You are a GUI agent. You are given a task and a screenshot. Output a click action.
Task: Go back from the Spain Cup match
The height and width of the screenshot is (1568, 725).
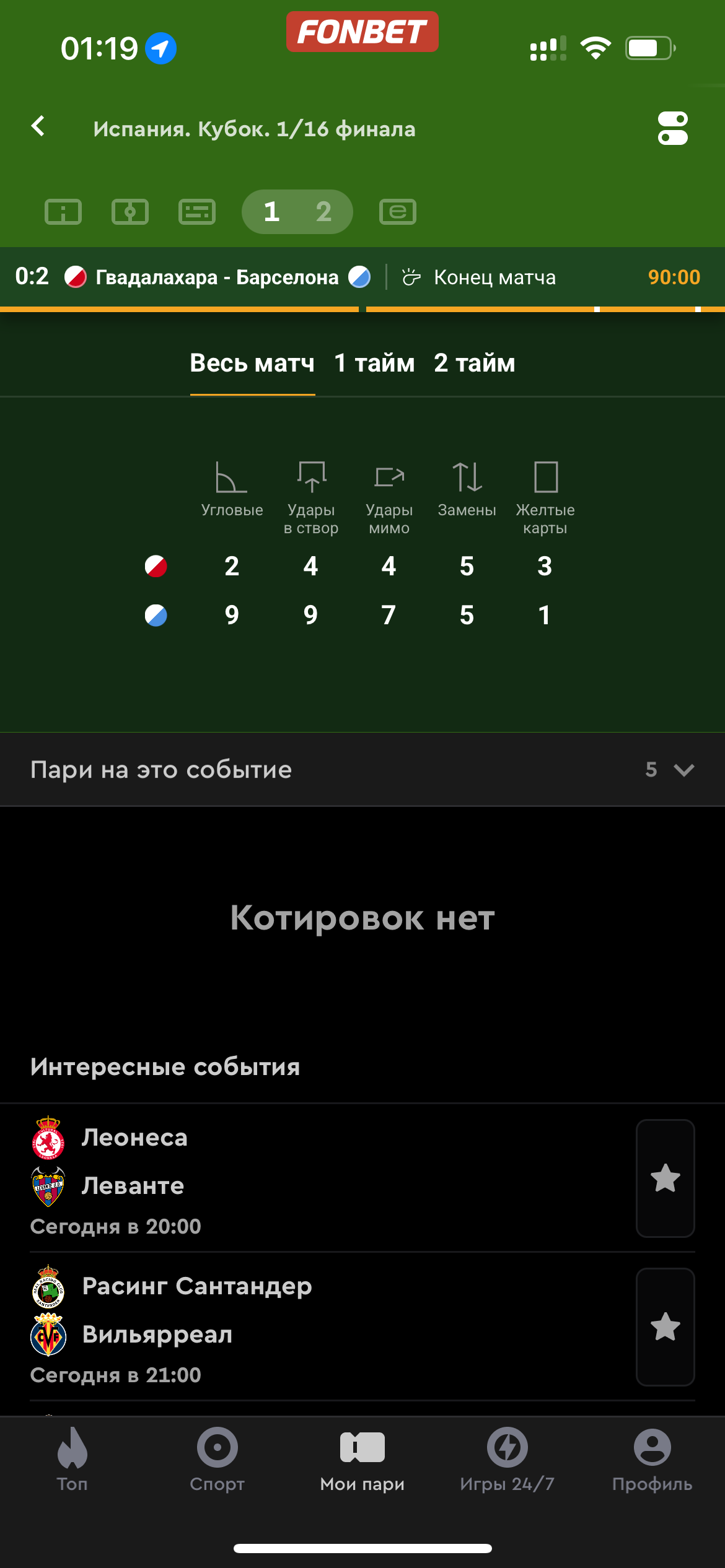tap(38, 127)
